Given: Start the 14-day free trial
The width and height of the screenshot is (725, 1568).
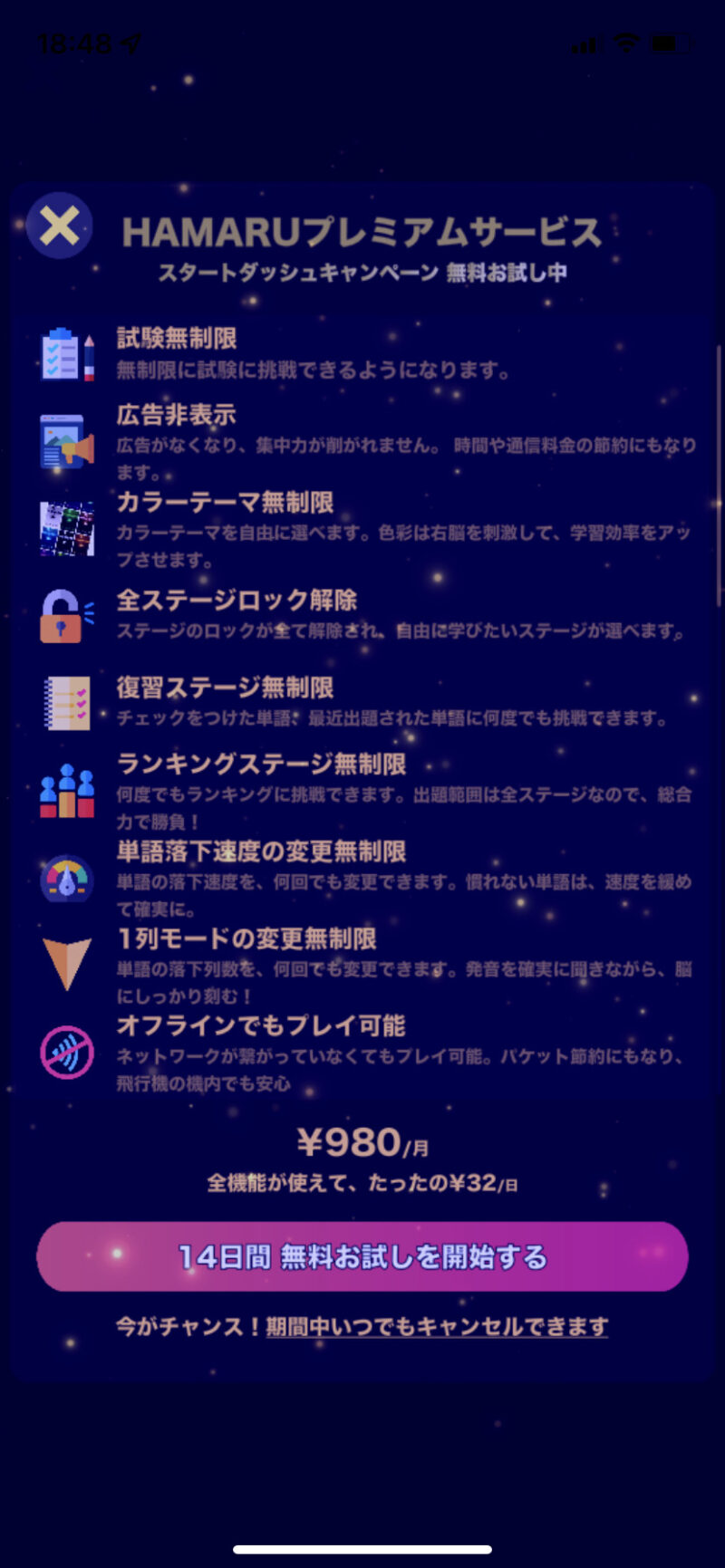Looking at the screenshot, I should tap(362, 1256).
